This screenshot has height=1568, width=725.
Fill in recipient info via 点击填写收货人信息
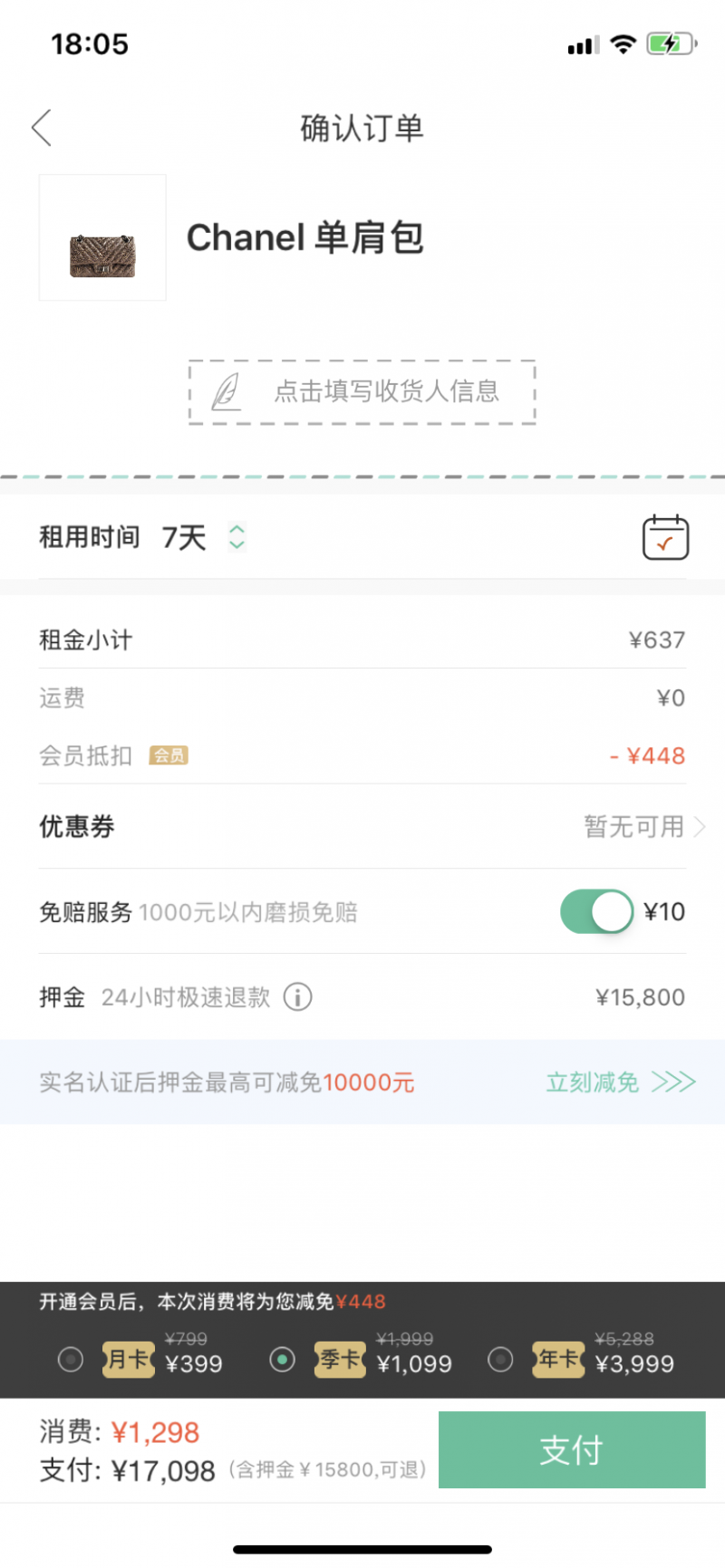[362, 391]
